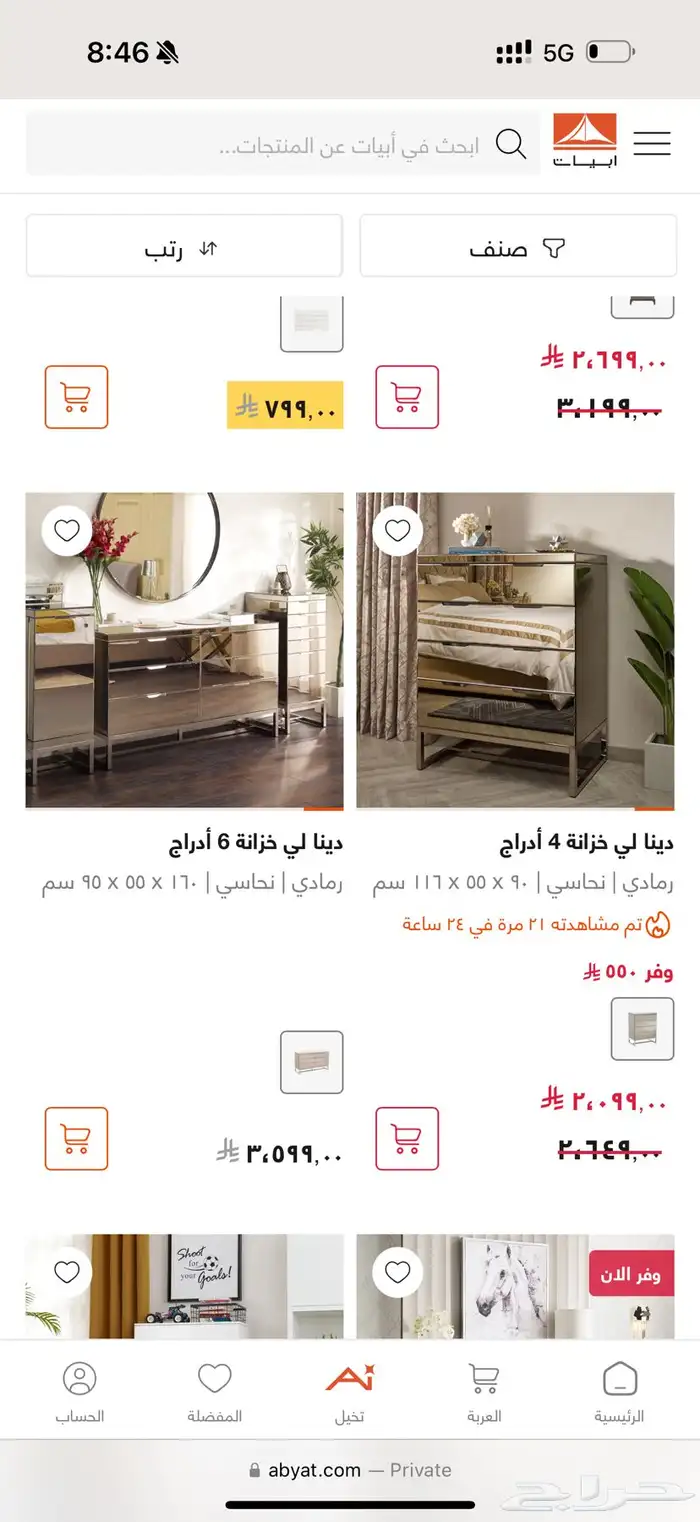This screenshot has width=700, height=1522.
Task: Favorite the دينا لي خزانة 6 أدراج product
Action: [x=67, y=530]
